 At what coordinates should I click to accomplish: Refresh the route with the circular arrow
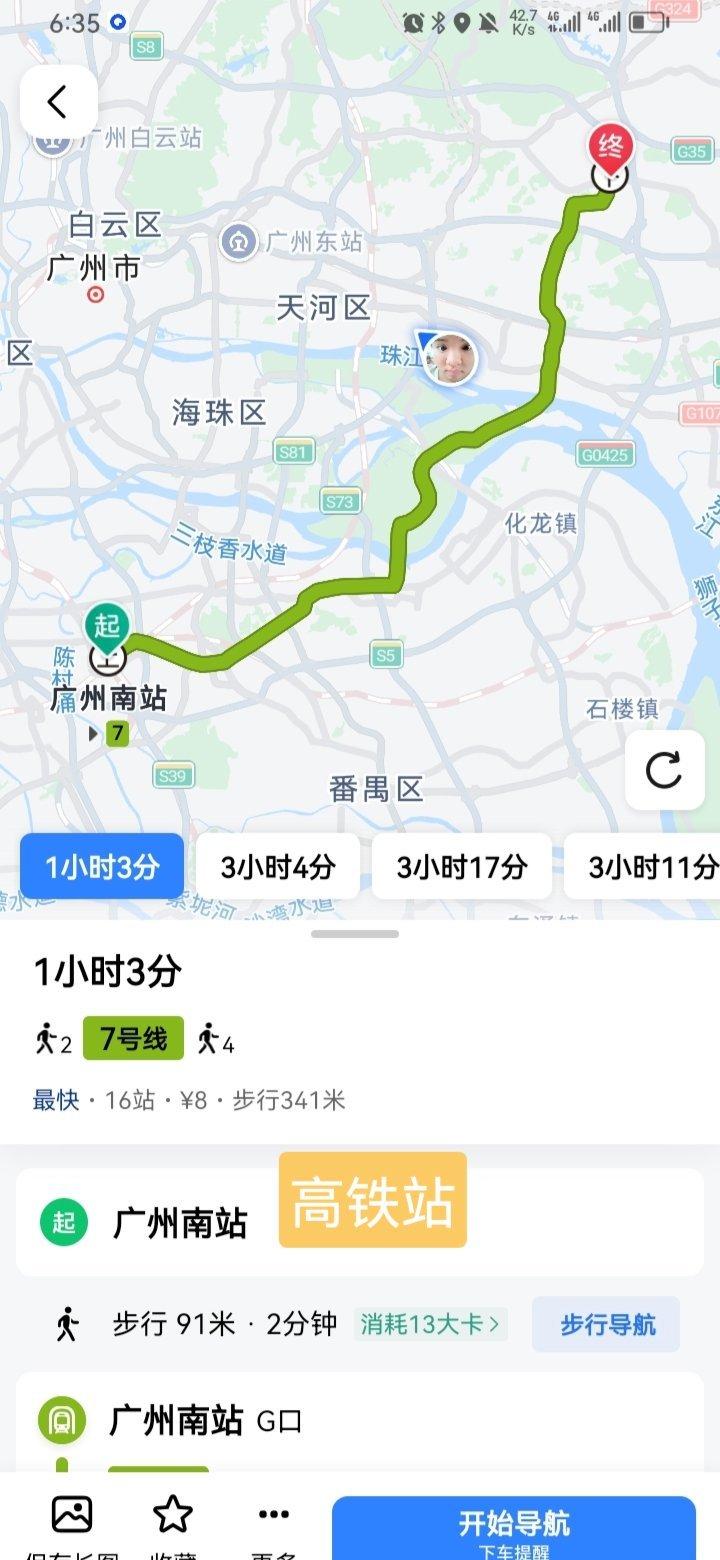(x=664, y=770)
